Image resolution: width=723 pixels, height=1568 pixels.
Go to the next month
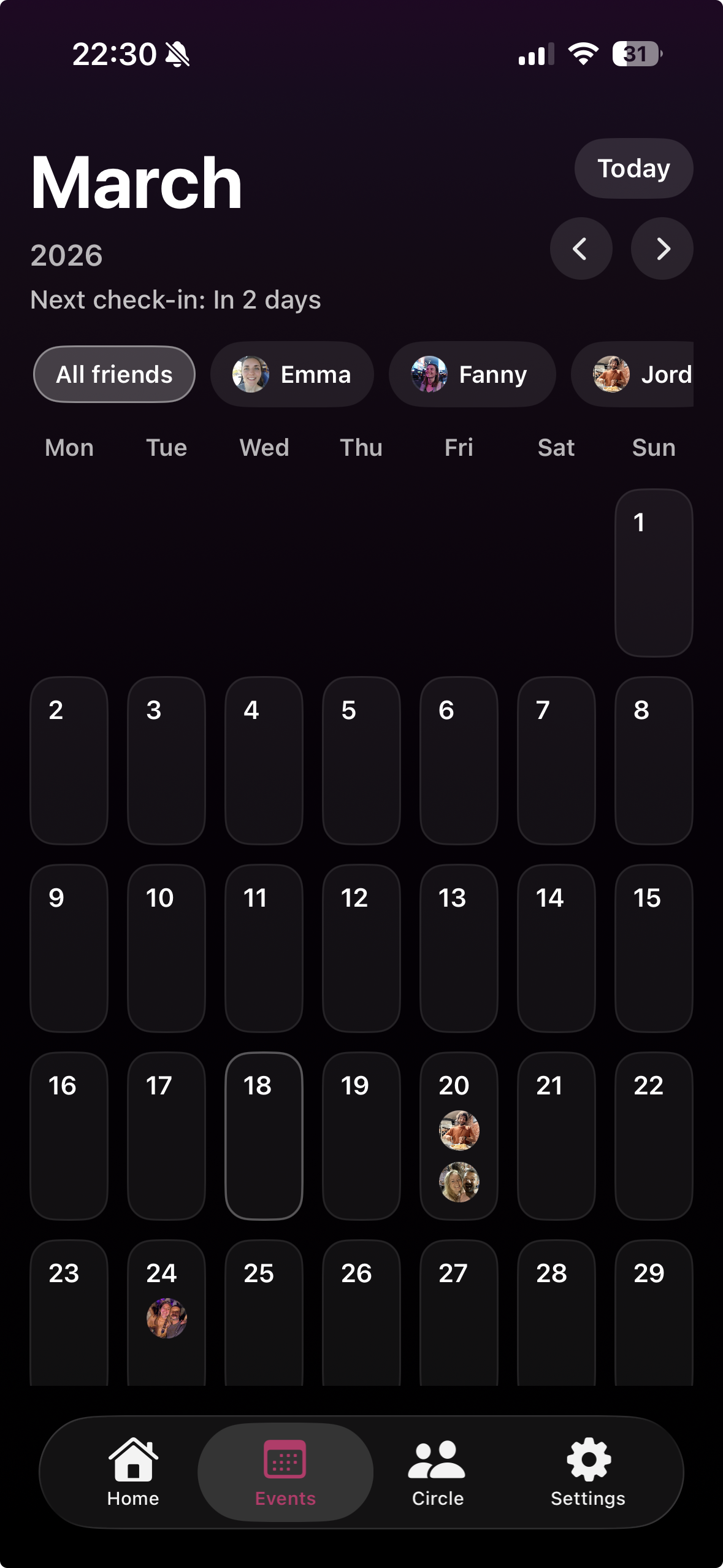(662, 248)
